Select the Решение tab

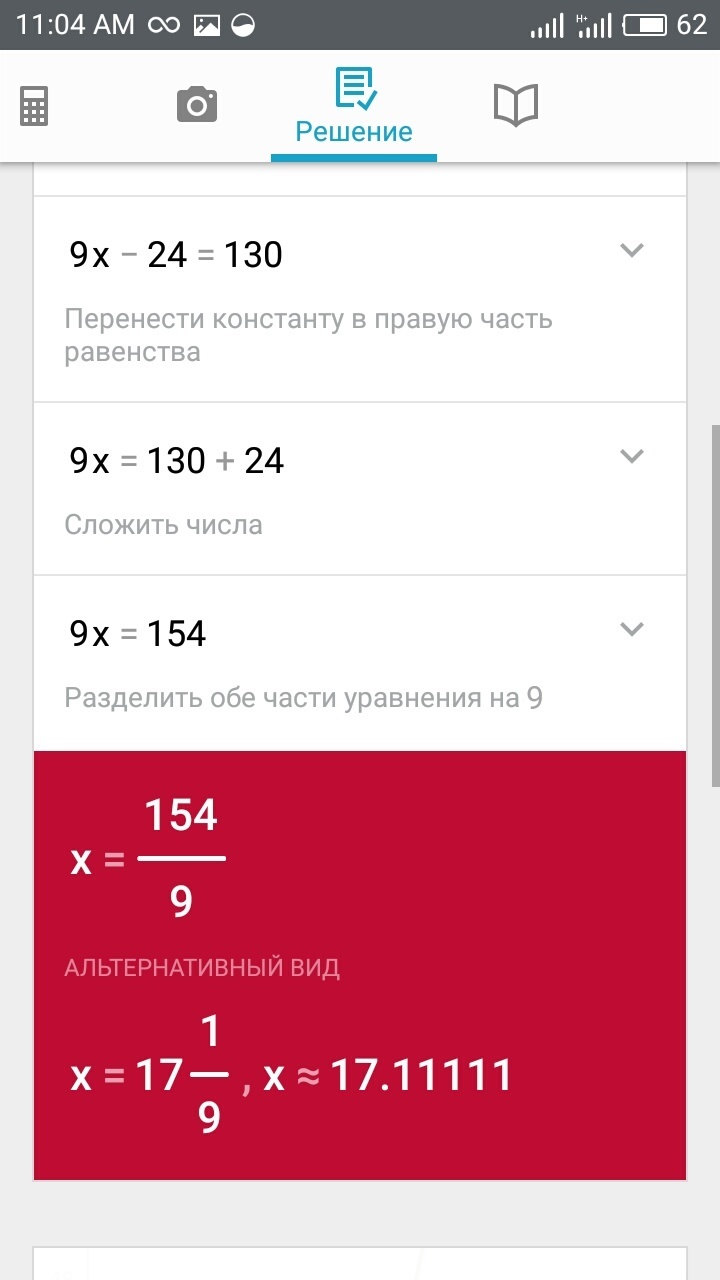click(354, 107)
